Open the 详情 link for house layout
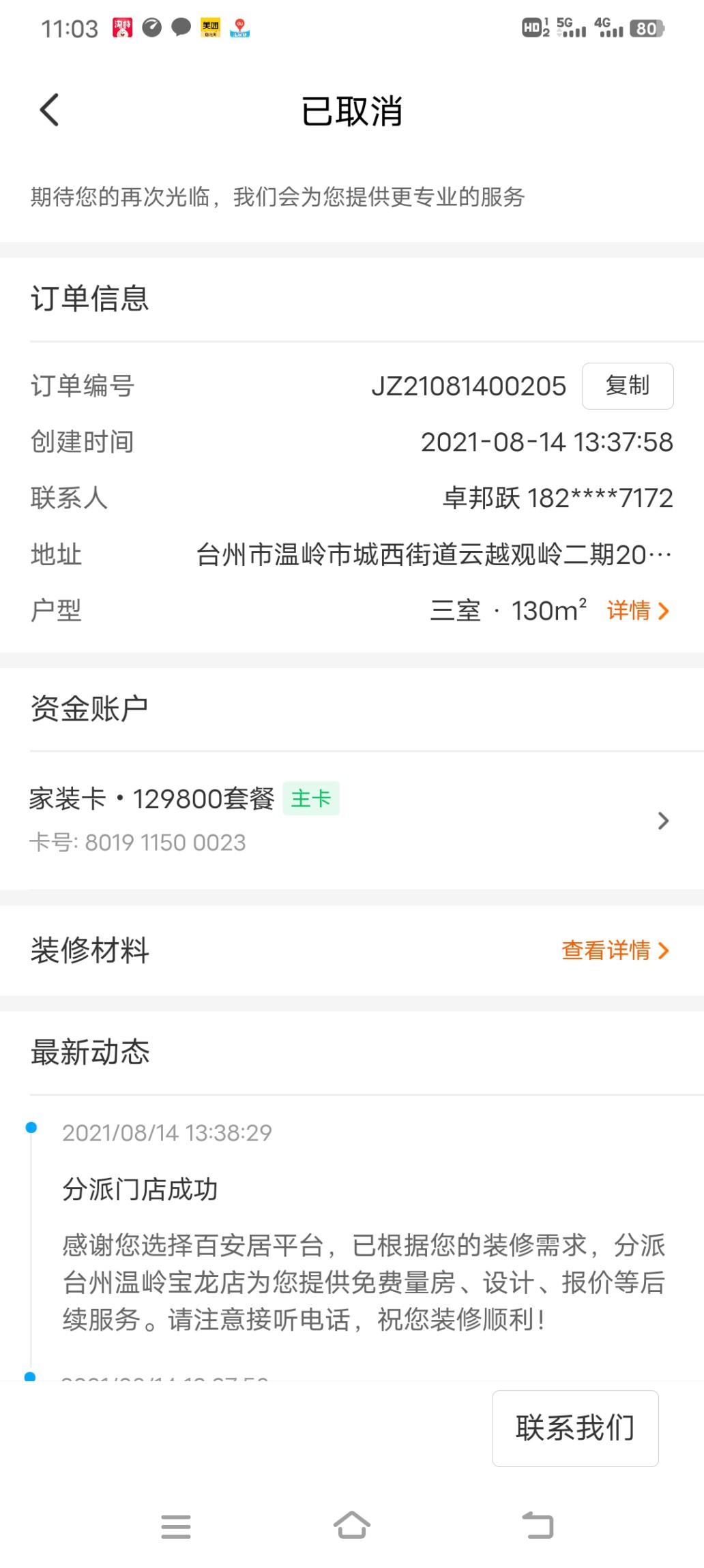Screen dimensions: 704x1568 click(x=637, y=611)
